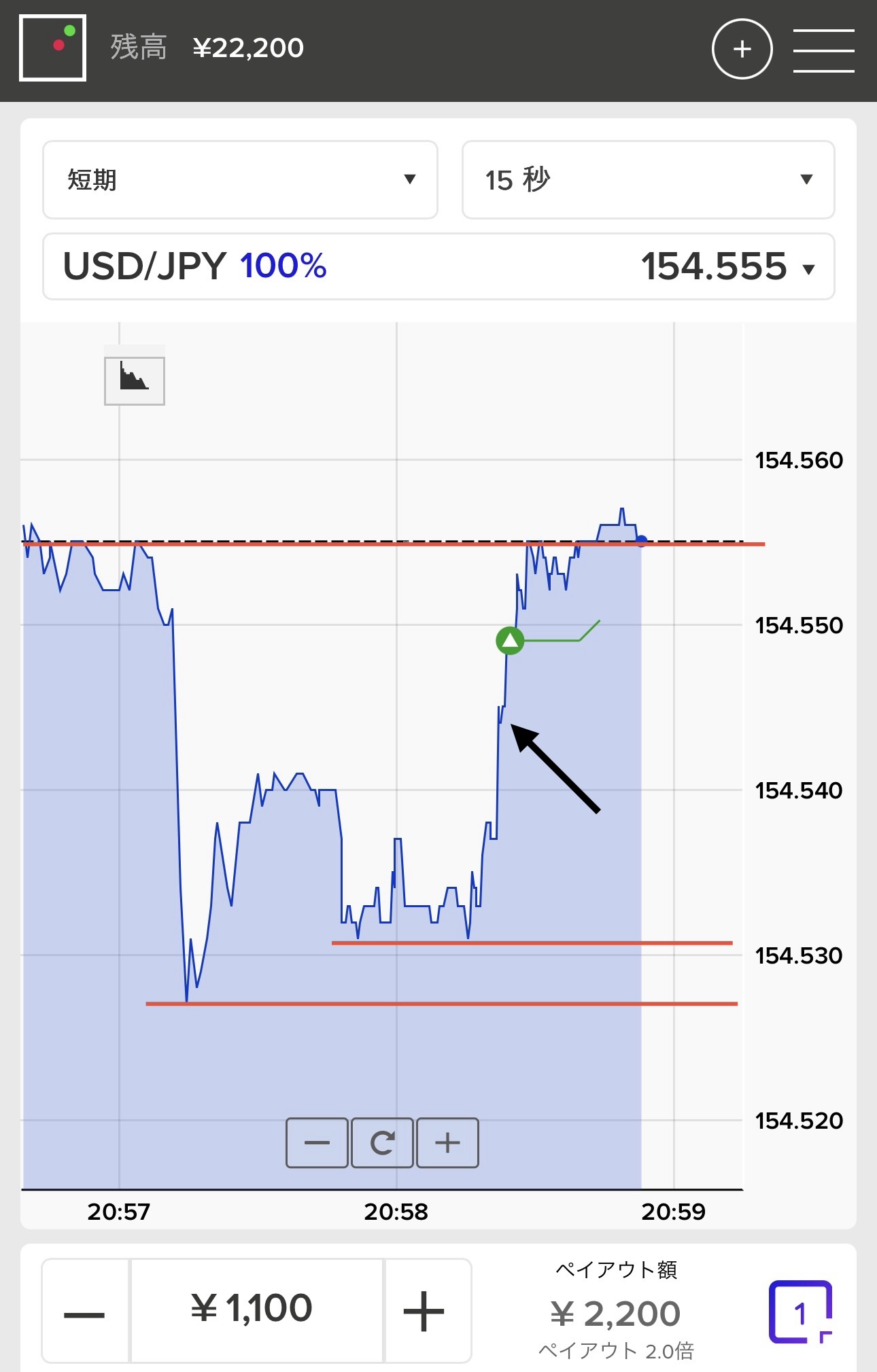Tap the app logo in the header
This screenshot has height=1372, width=877.
pos(53,48)
